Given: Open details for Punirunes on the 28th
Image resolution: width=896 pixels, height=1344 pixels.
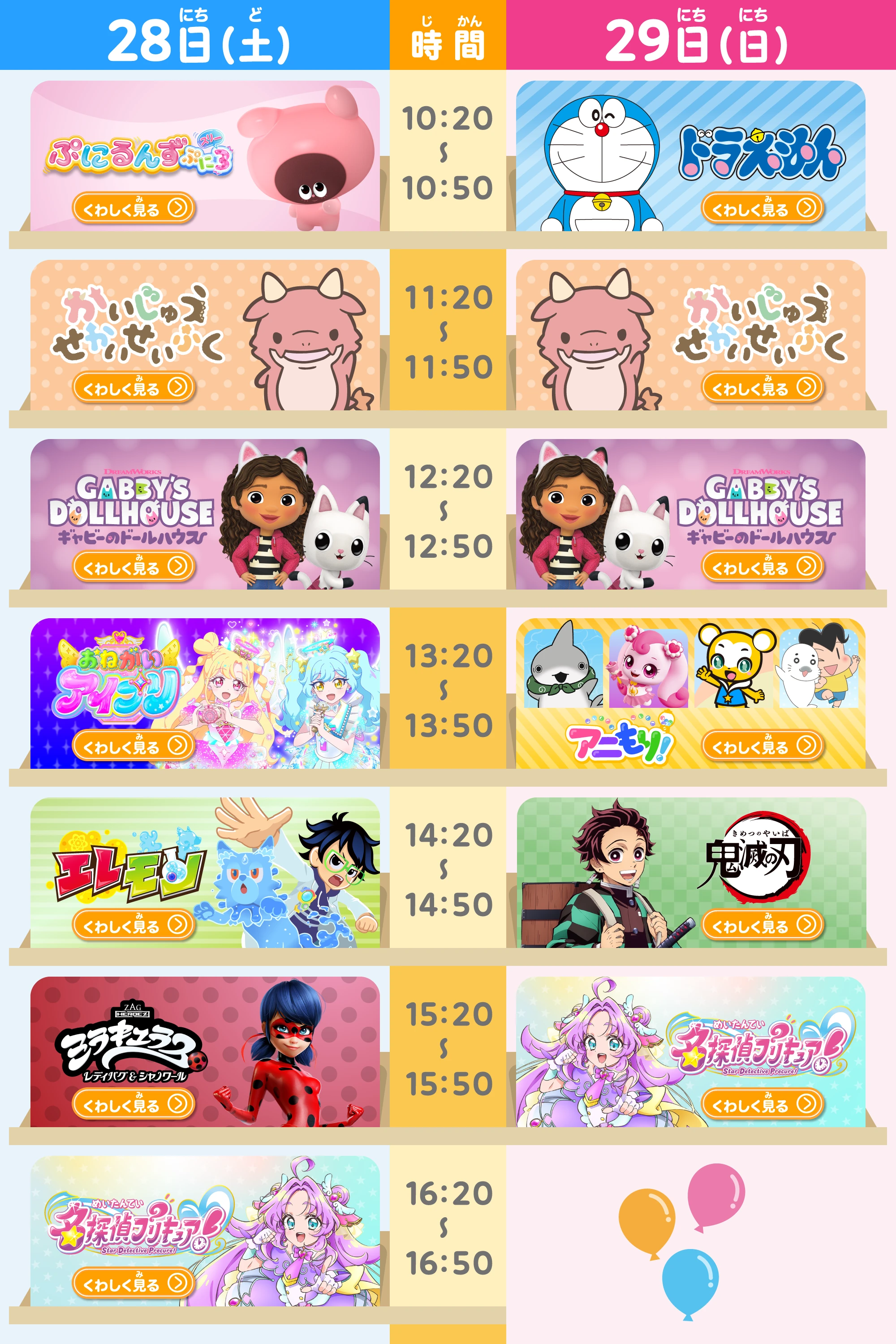Looking at the screenshot, I should click(x=133, y=208).
